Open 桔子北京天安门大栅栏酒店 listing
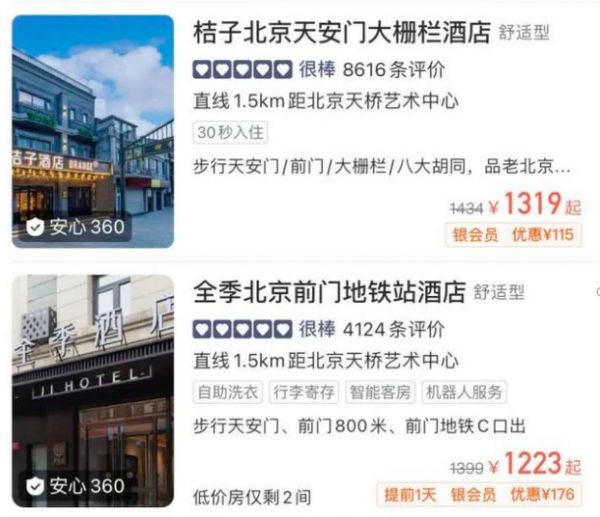The width and height of the screenshot is (600, 517). [x=341, y=32]
